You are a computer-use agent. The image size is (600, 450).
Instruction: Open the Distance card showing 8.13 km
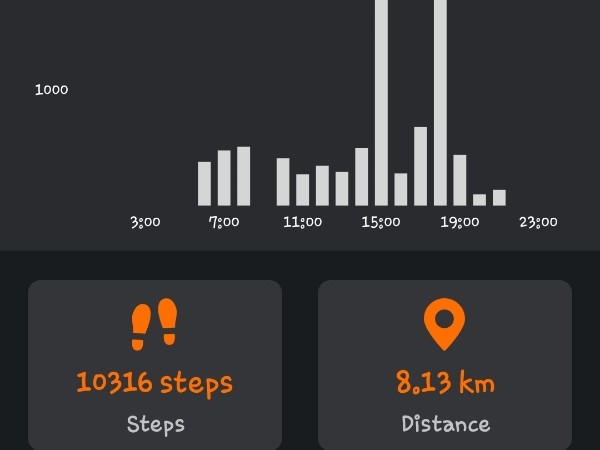[x=445, y=365]
